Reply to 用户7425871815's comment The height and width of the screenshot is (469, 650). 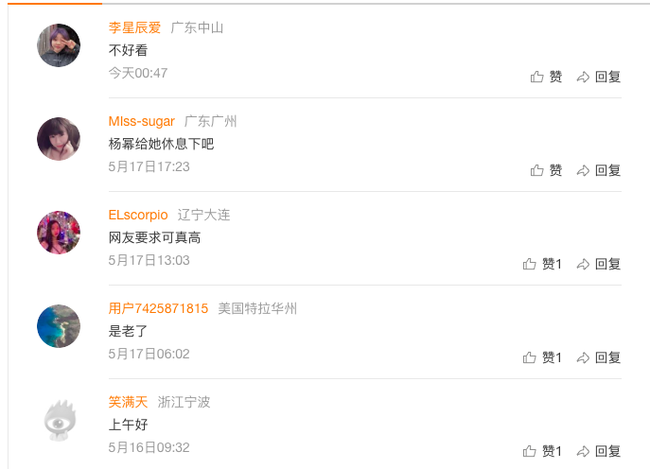coord(599,358)
